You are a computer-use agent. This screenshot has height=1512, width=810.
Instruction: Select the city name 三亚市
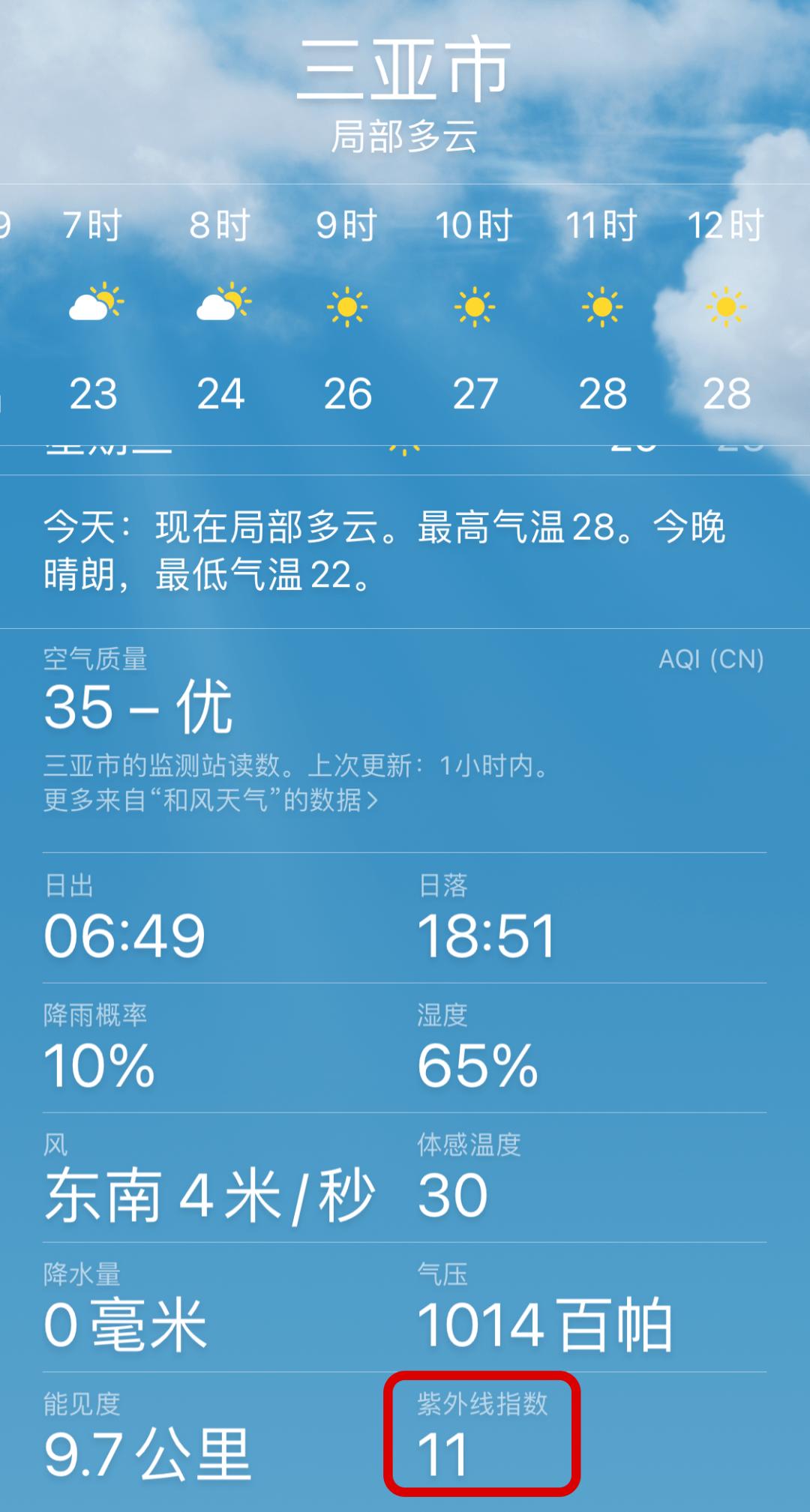(x=405, y=70)
